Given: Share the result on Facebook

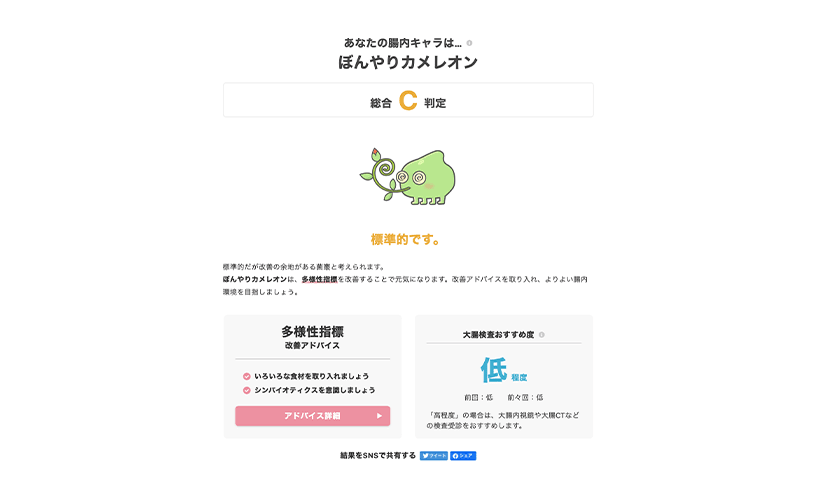Looking at the screenshot, I should (463, 456).
